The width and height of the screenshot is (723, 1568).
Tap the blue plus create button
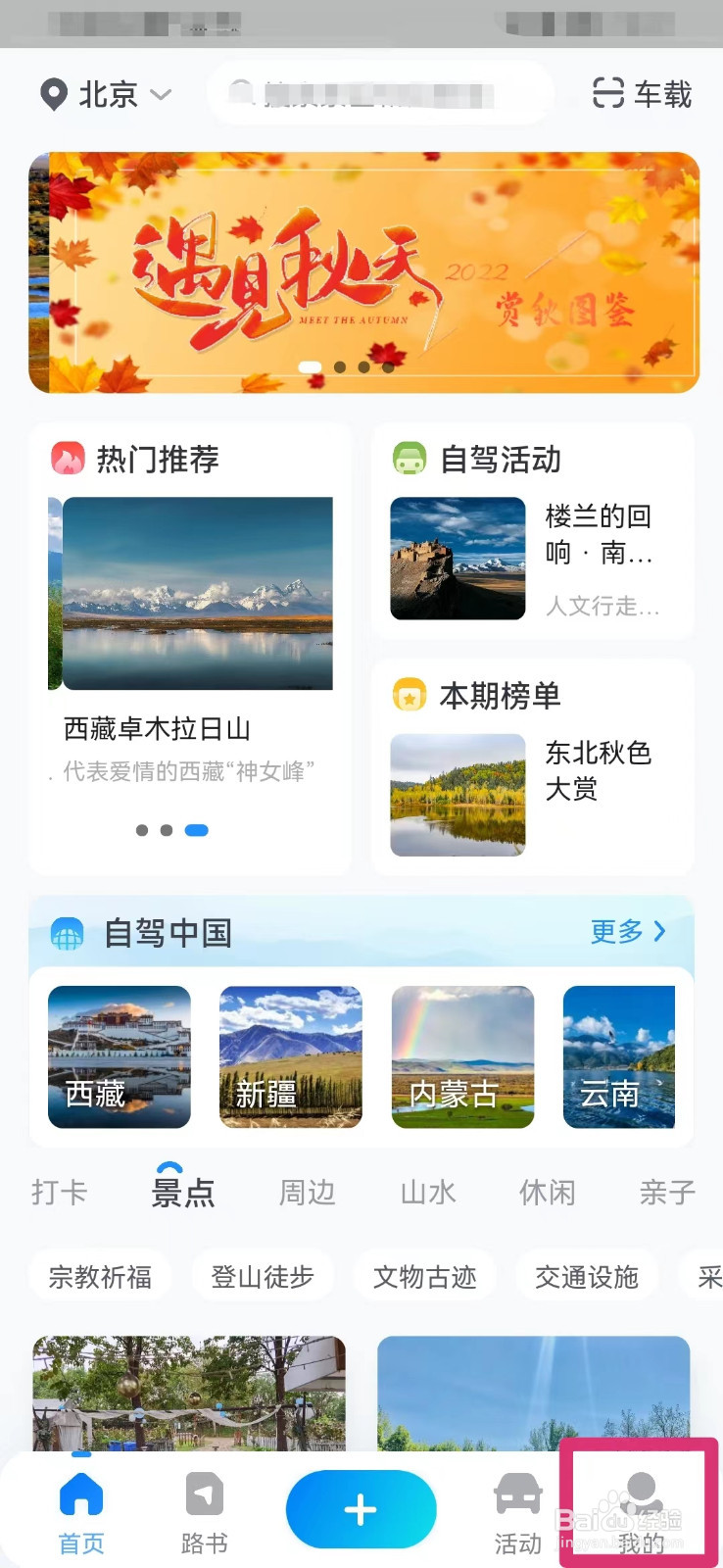pyautogui.click(x=361, y=1509)
